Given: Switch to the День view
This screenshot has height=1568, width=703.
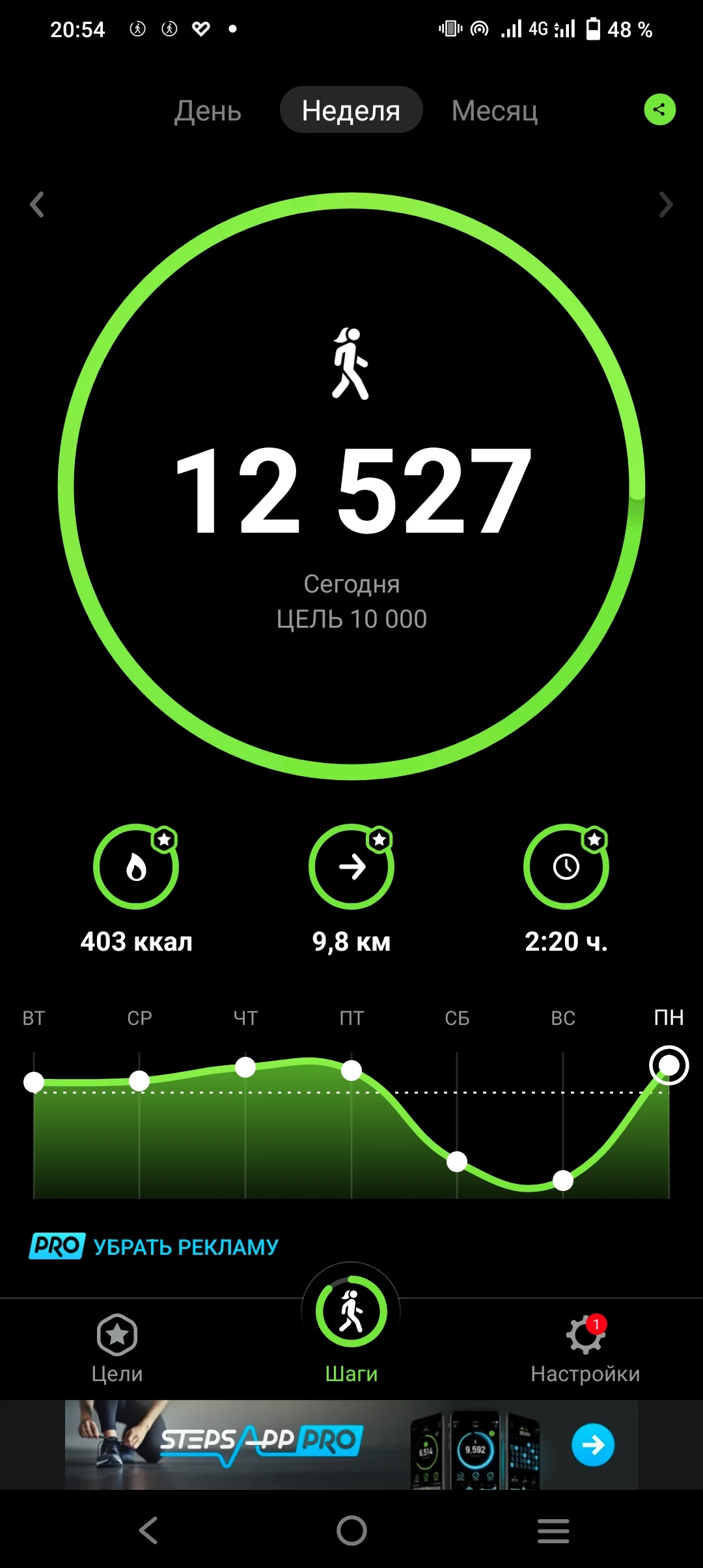Looking at the screenshot, I should point(208,111).
